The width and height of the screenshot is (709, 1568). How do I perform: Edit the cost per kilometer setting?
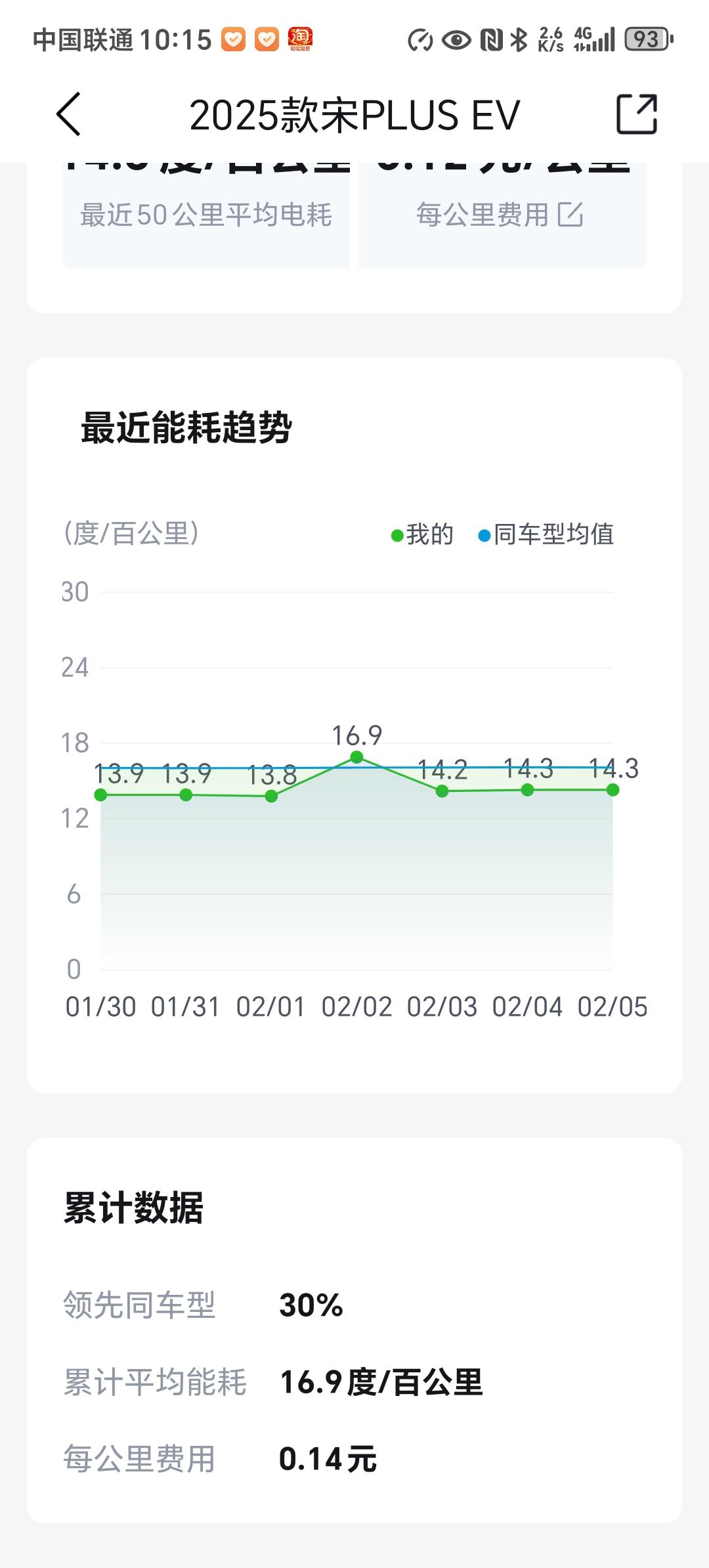click(x=570, y=215)
